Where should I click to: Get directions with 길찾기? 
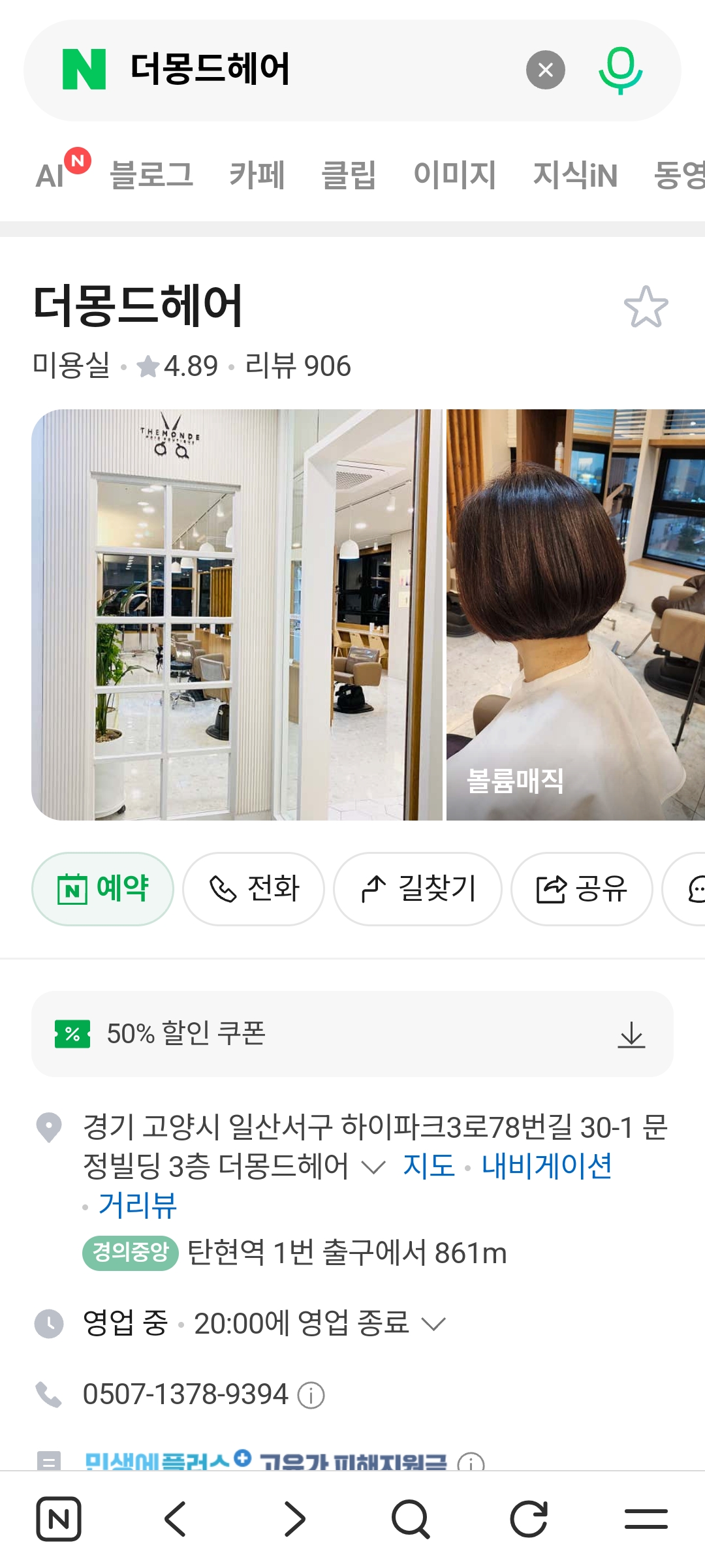click(x=418, y=889)
